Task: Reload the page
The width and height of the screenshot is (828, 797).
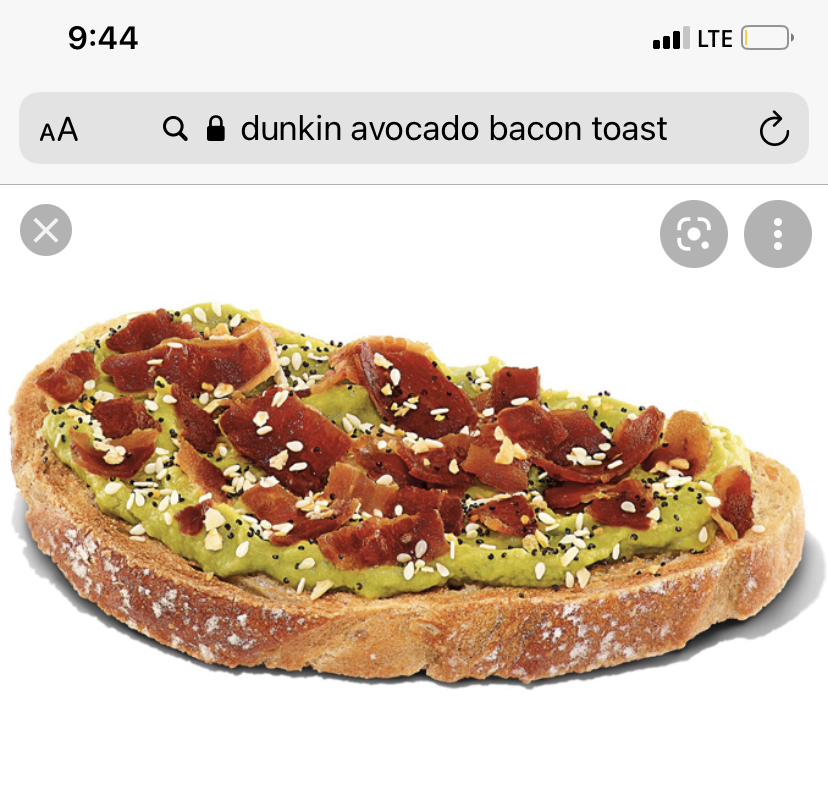Action: 774,129
